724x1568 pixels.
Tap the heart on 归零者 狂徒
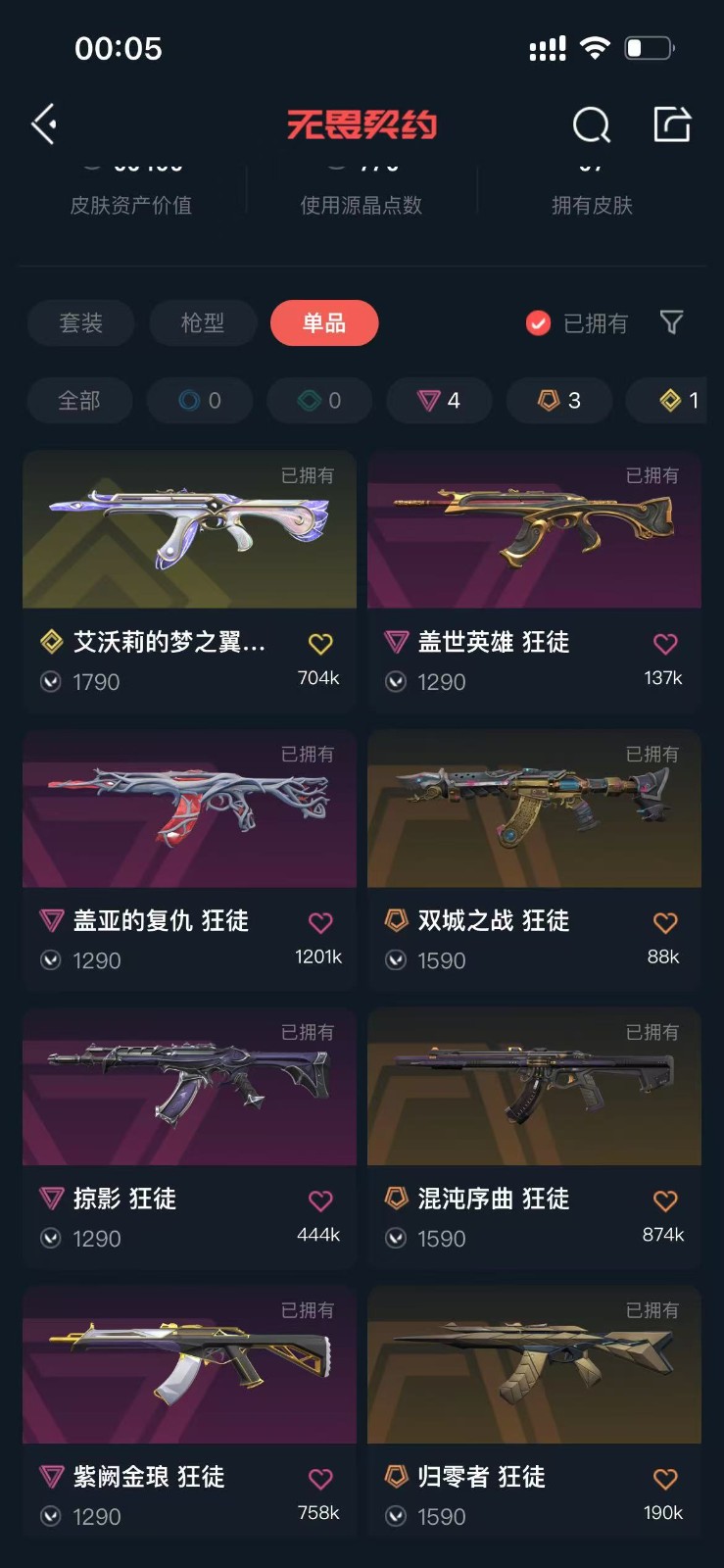tap(665, 1479)
